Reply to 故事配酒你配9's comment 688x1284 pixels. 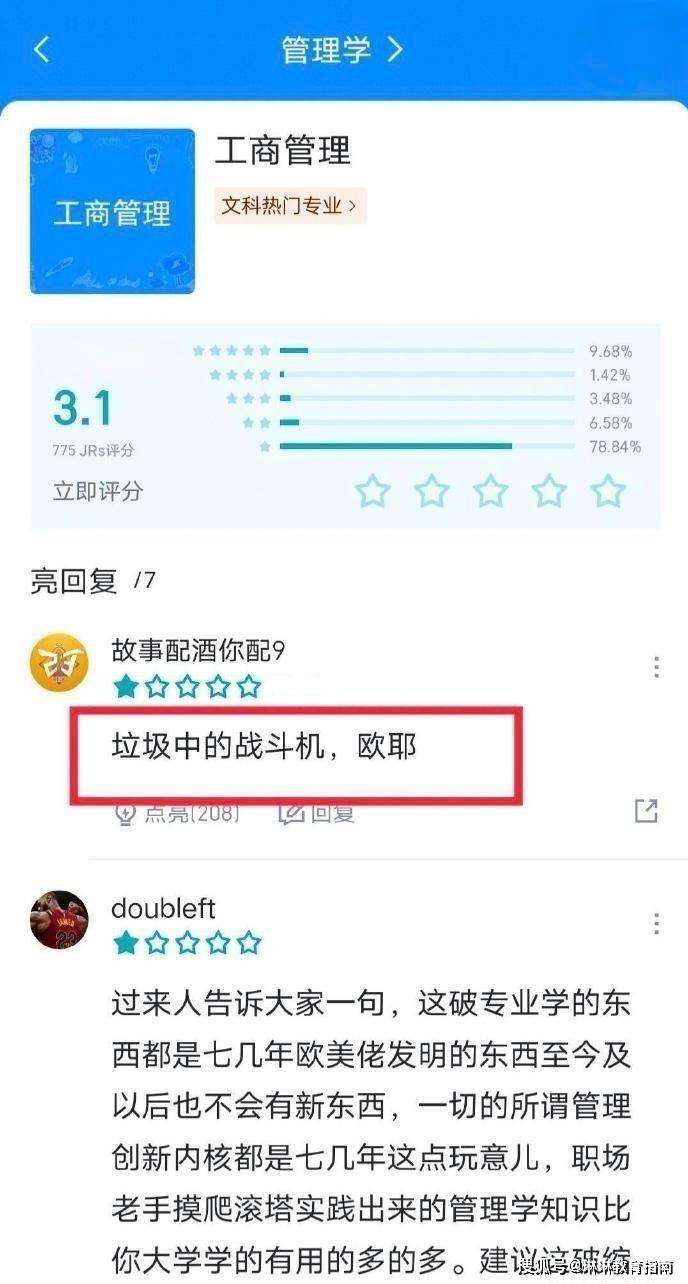point(316,813)
